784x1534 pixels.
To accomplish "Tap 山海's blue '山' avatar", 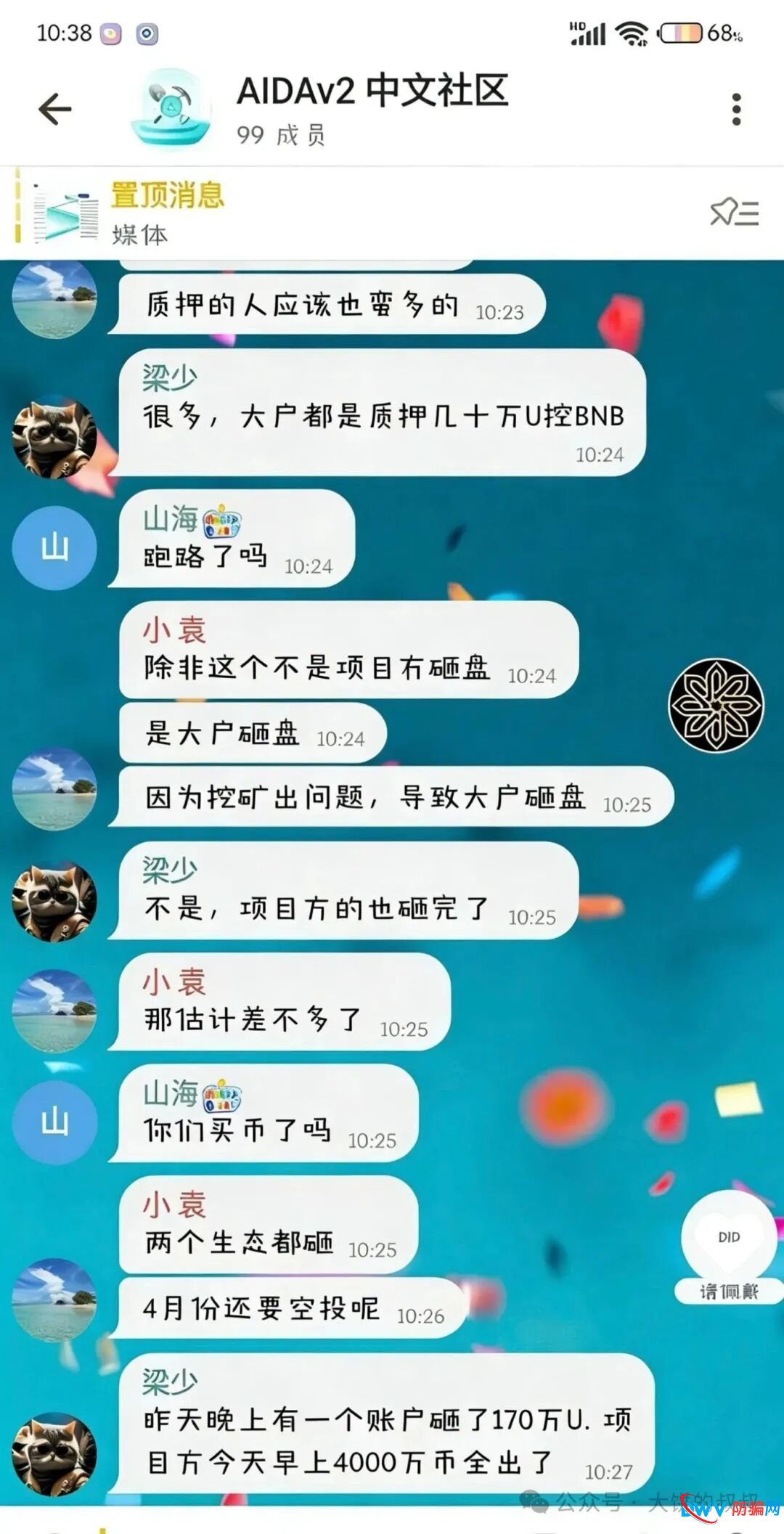I will 54,549.
